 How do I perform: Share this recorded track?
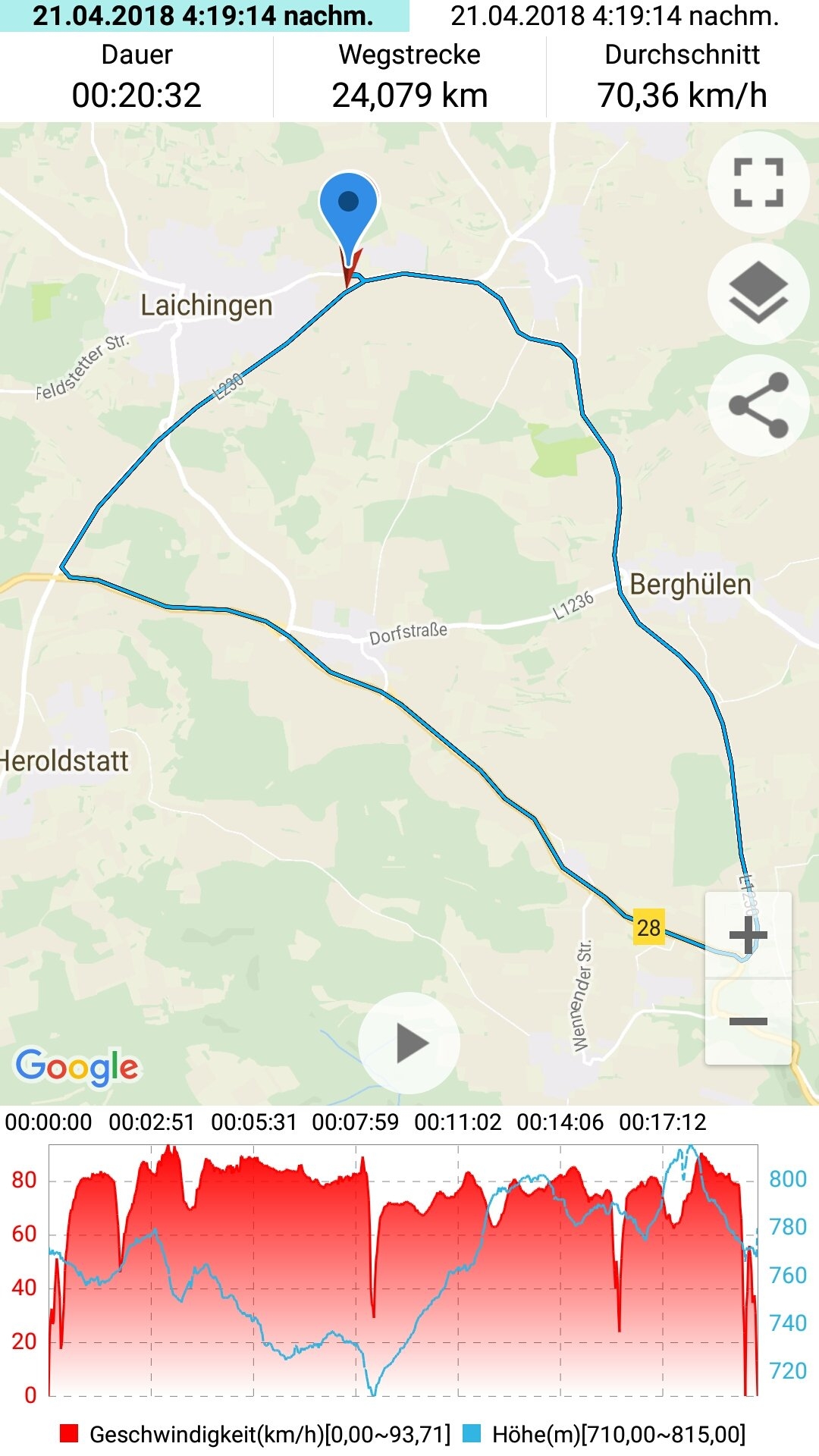758,405
